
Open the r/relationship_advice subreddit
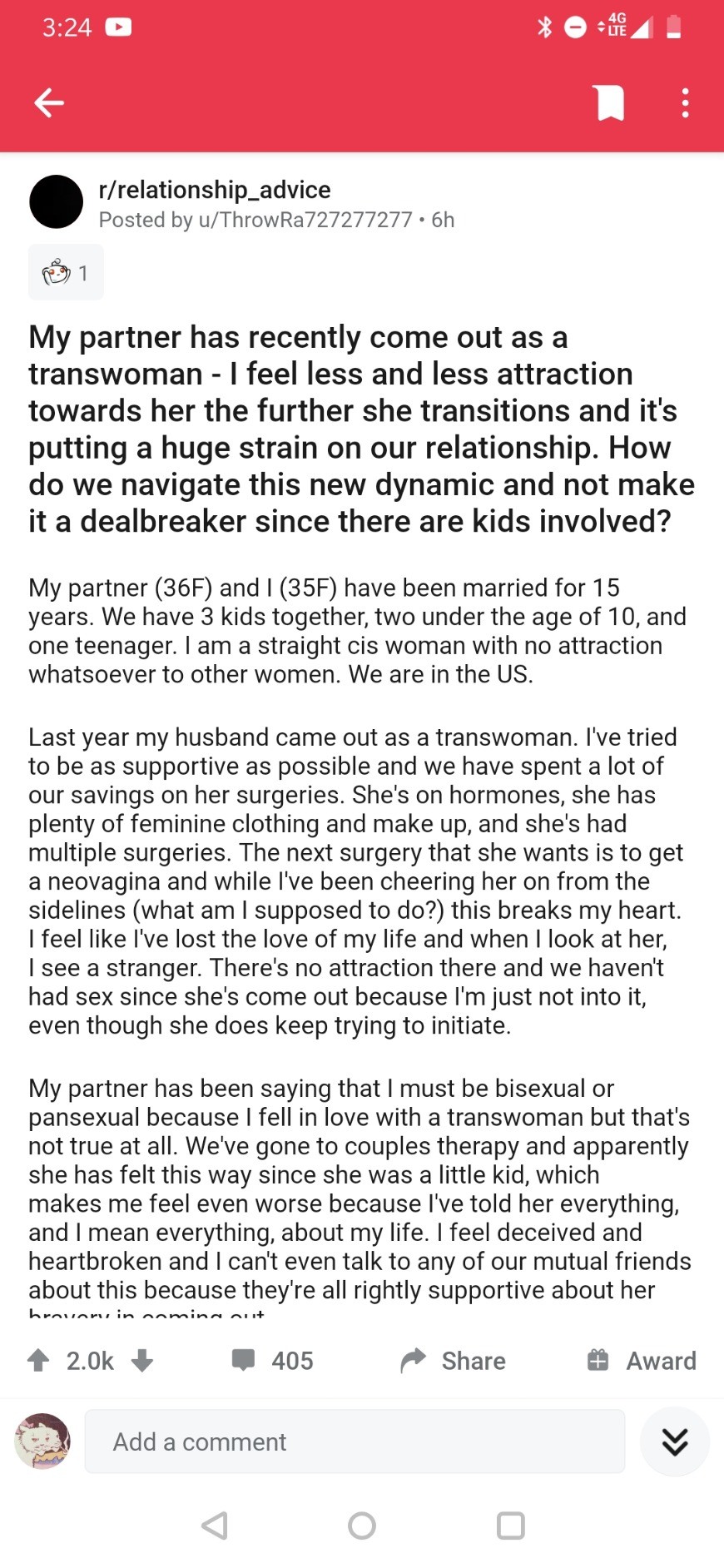[215, 190]
